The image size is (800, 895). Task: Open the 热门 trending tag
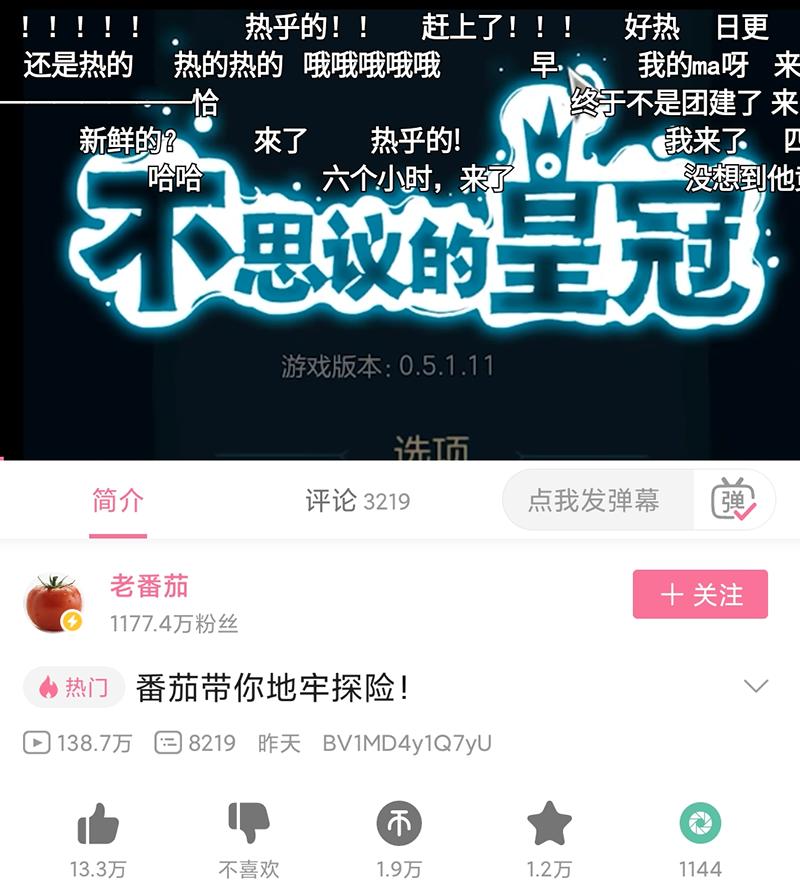click(74, 688)
